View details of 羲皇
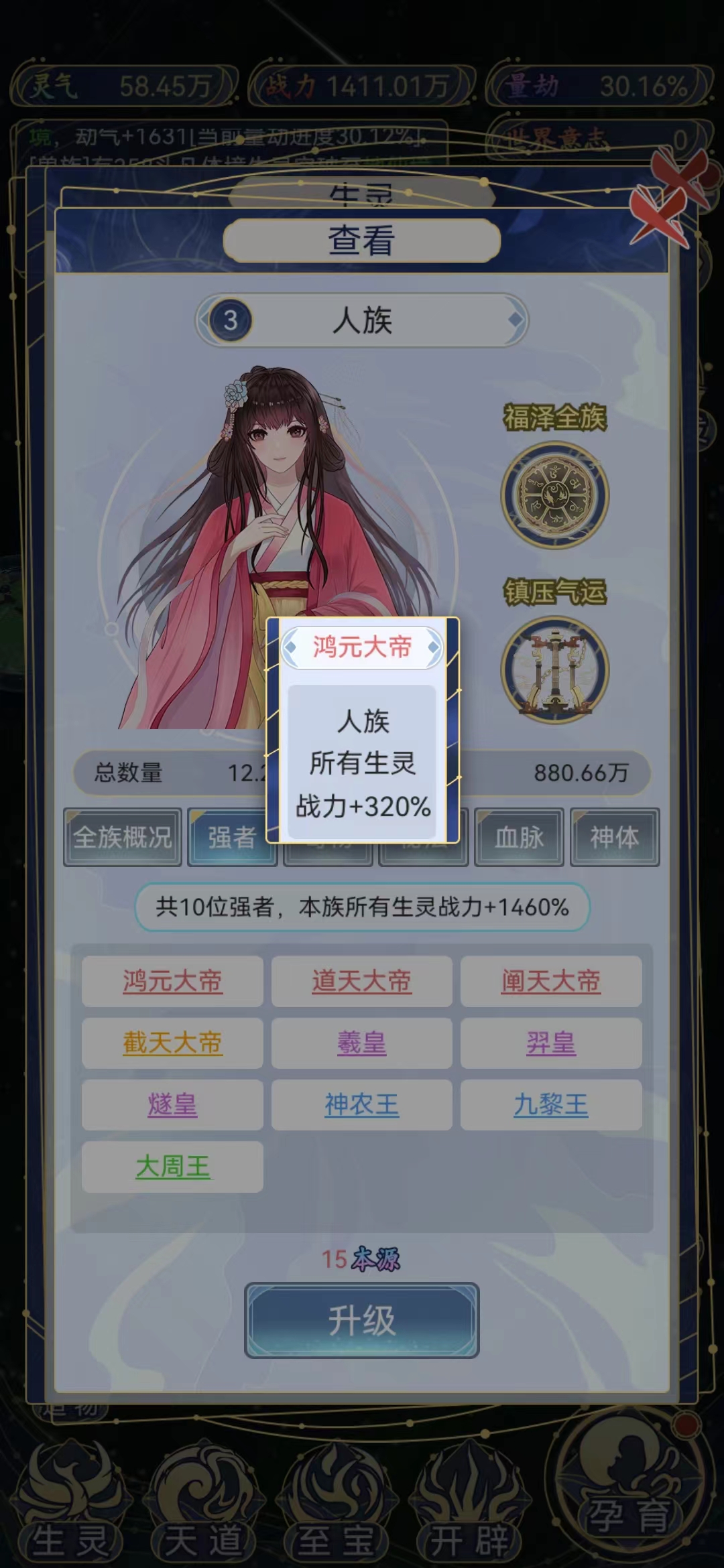The width and height of the screenshot is (724, 1568). point(361,1043)
